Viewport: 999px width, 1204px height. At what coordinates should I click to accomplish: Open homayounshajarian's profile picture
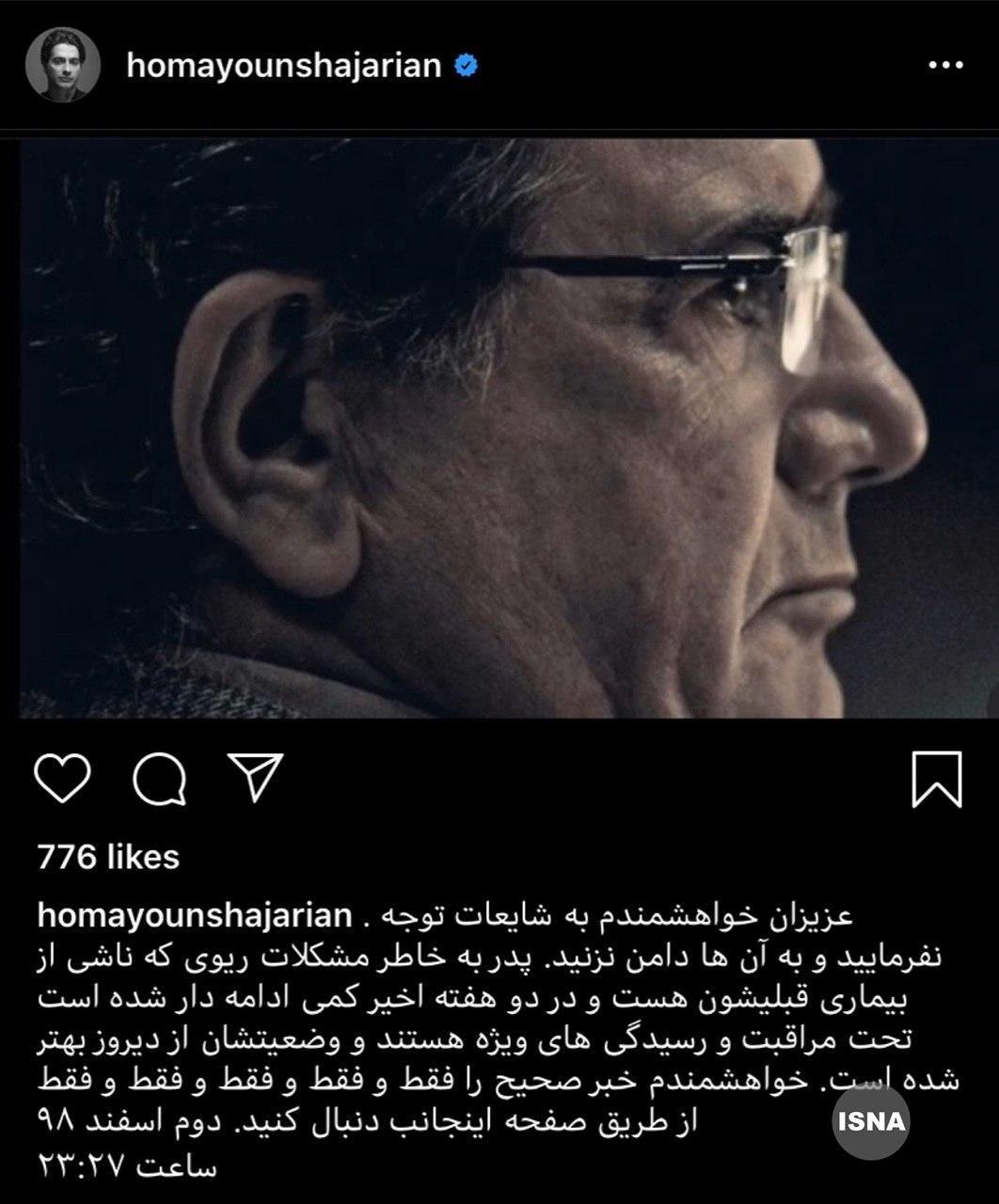pyautogui.click(x=63, y=65)
